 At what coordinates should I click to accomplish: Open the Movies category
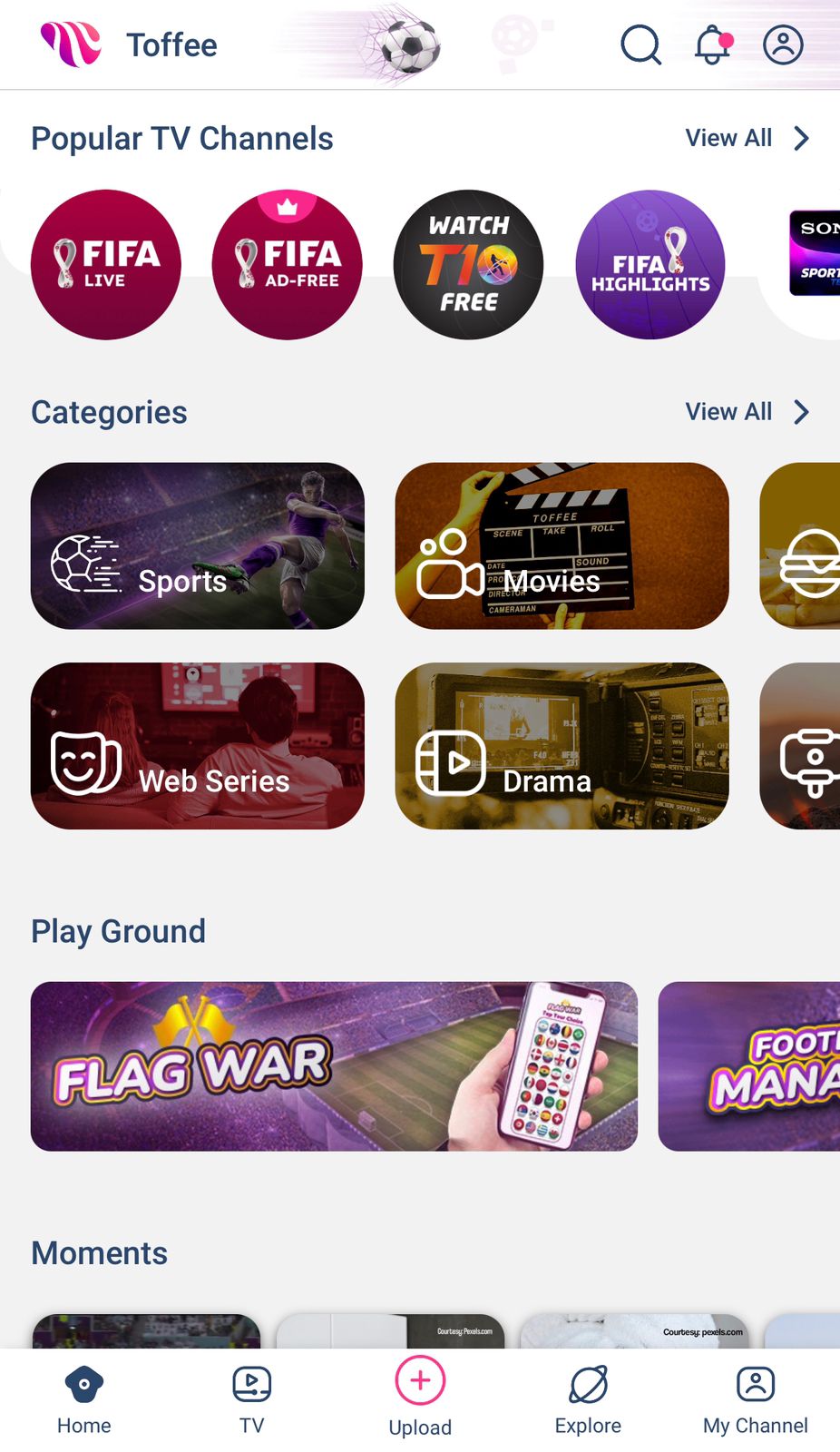pyautogui.click(x=562, y=545)
